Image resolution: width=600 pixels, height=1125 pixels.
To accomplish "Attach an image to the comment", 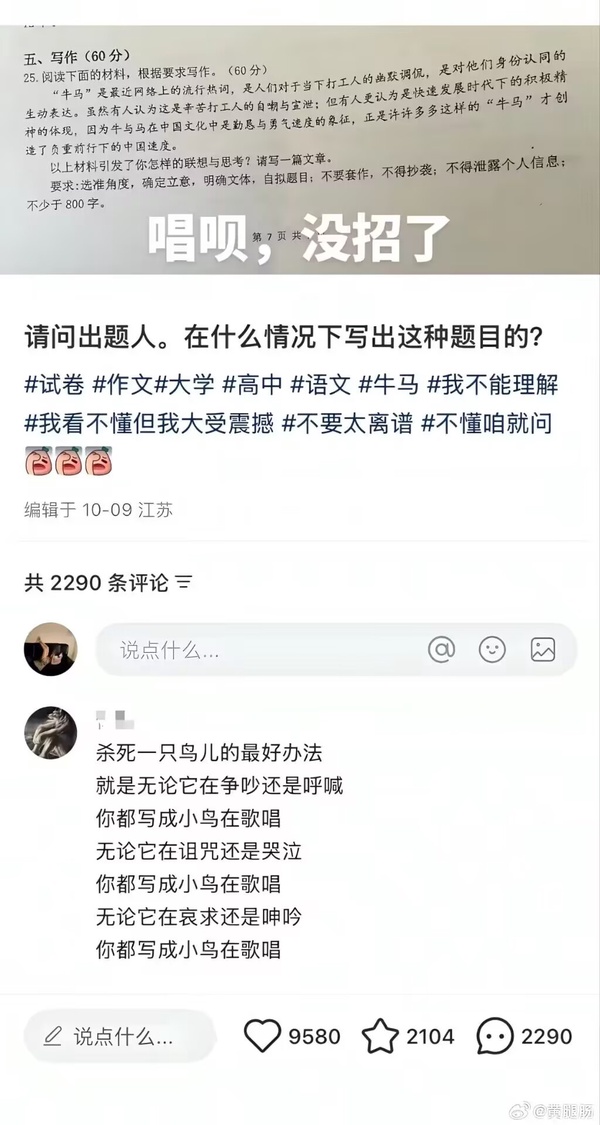I will click(x=543, y=649).
